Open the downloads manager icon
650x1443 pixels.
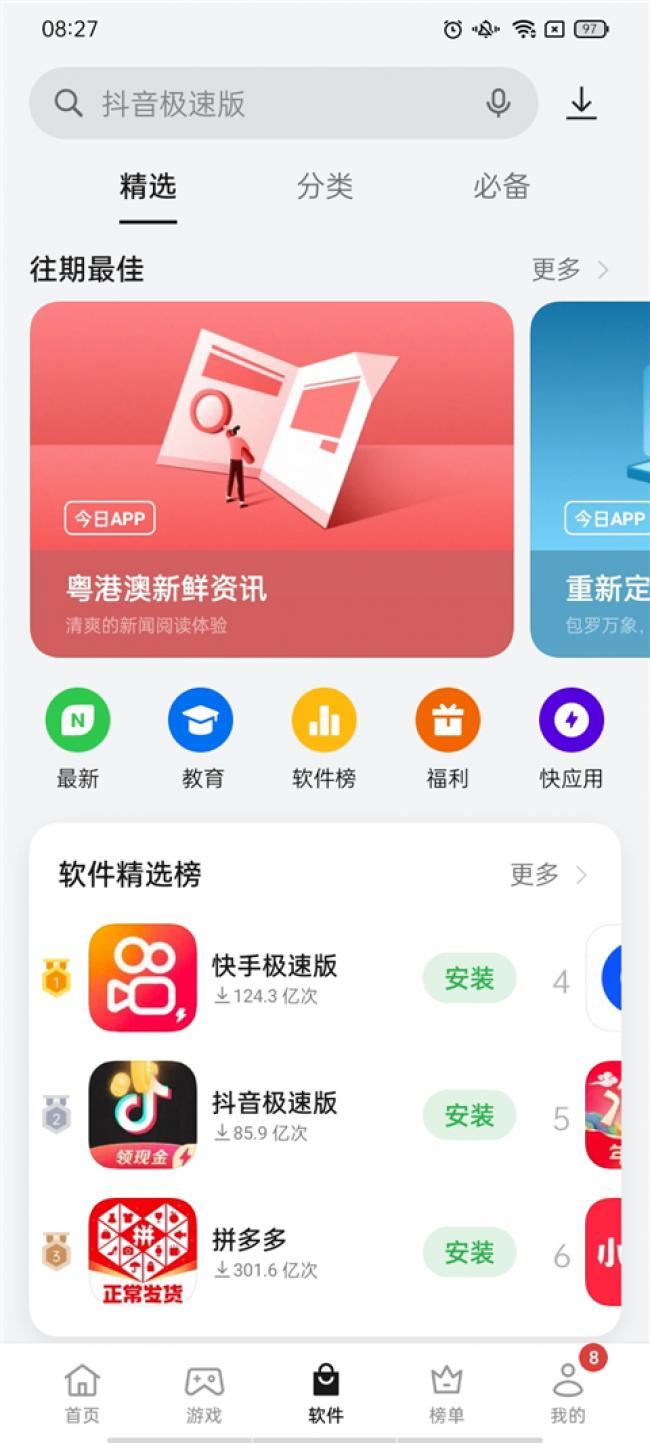[581, 103]
